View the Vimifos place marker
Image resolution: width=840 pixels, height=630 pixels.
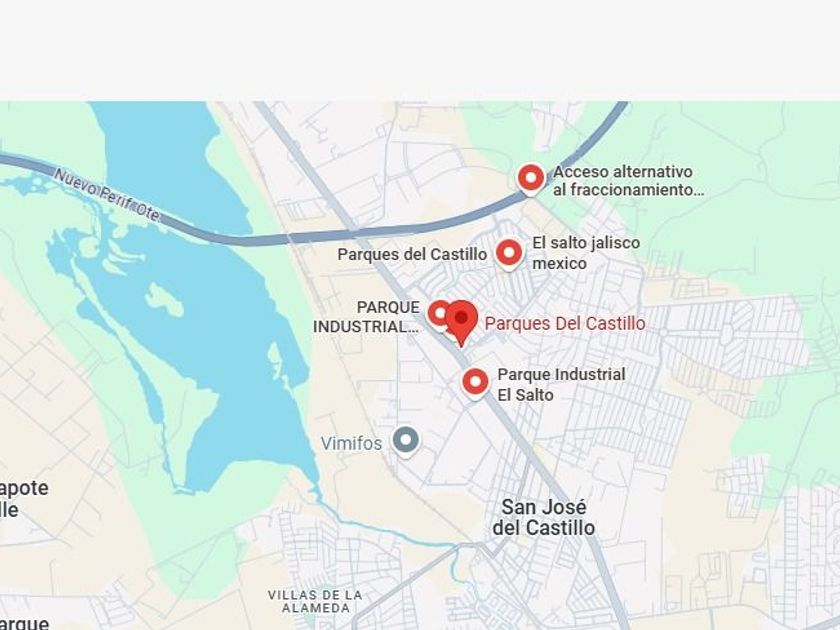pyautogui.click(x=405, y=440)
